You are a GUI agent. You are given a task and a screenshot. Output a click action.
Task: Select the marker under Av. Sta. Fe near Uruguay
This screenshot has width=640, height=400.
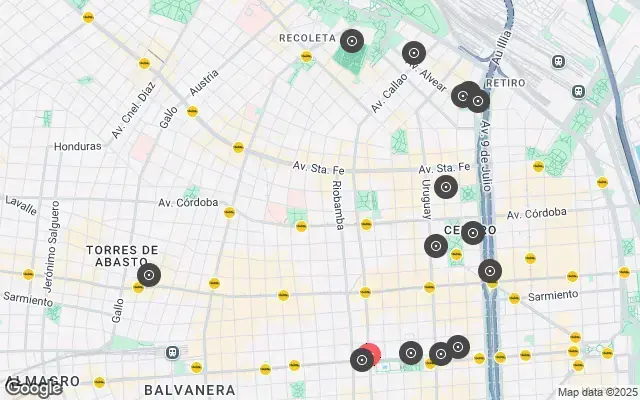click(x=446, y=187)
